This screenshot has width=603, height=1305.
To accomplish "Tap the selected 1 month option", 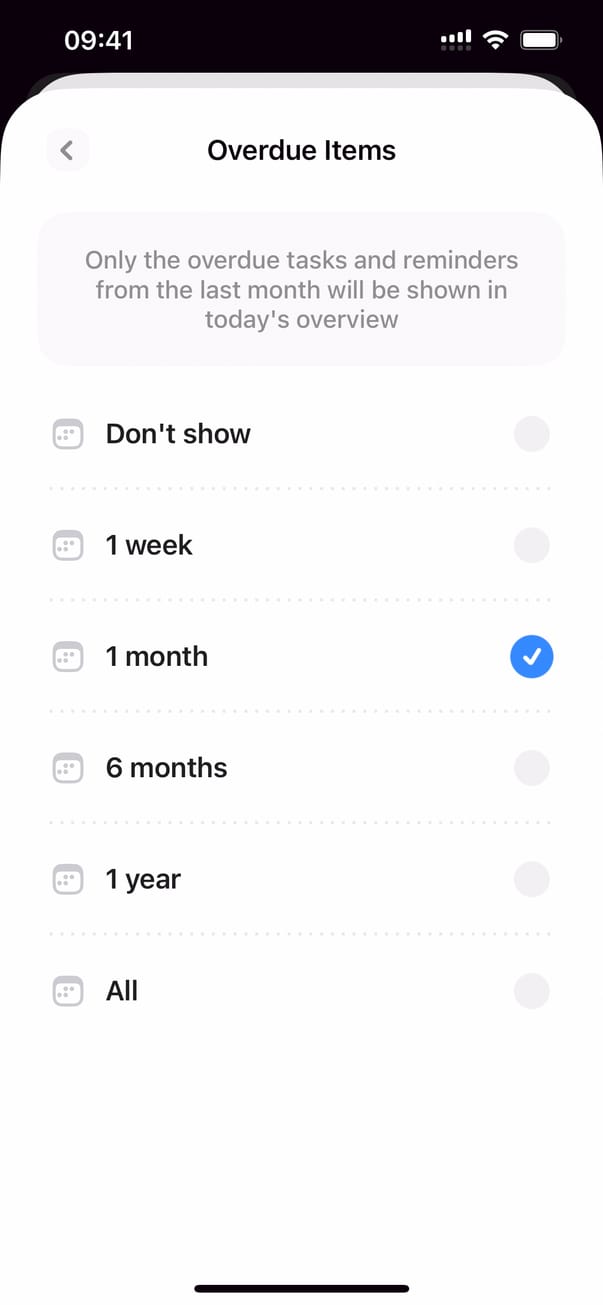I will [531, 657].
